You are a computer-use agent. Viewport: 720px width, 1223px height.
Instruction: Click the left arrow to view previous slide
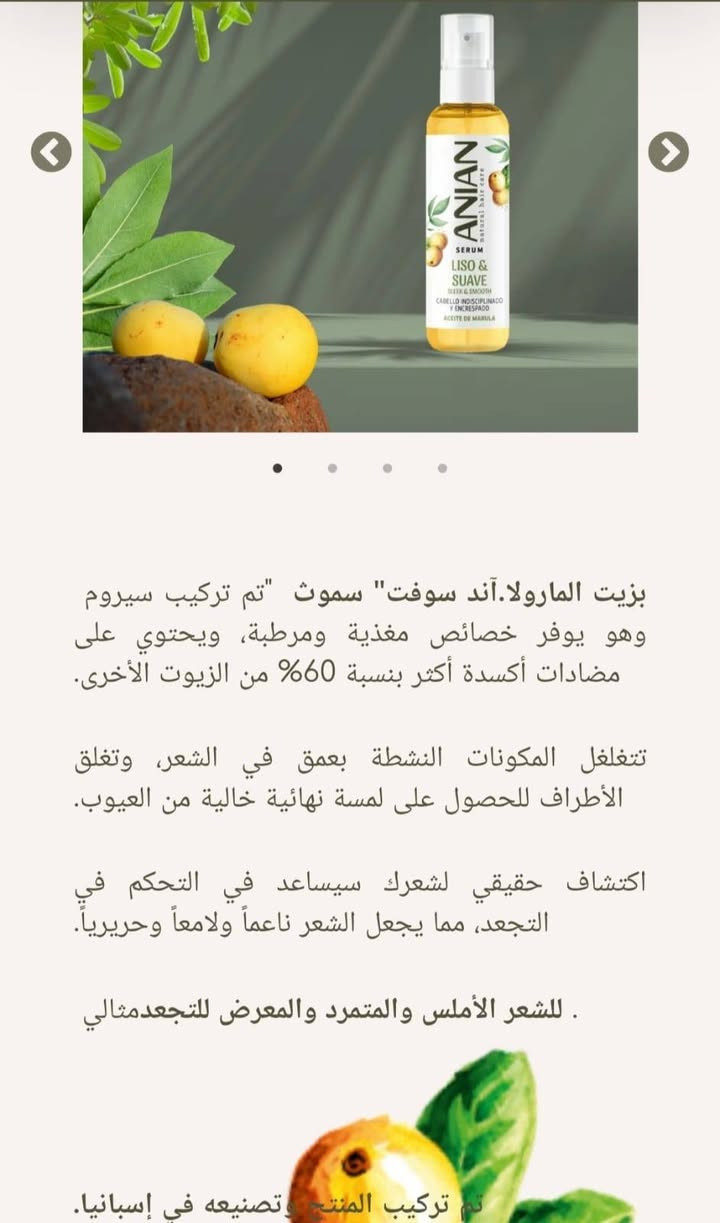(51, 152)
